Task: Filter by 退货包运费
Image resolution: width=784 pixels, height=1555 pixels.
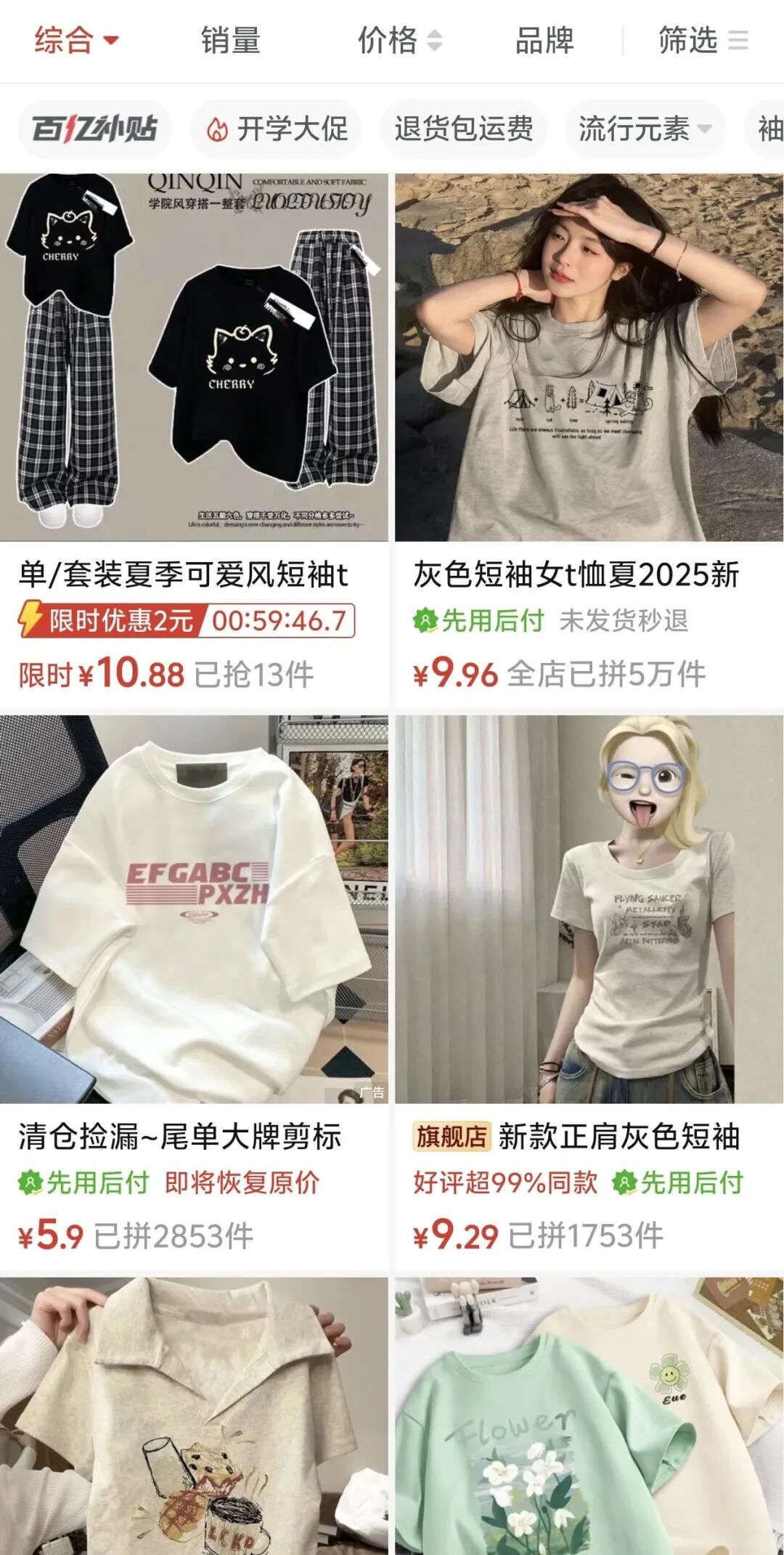Action: (463, 129)
